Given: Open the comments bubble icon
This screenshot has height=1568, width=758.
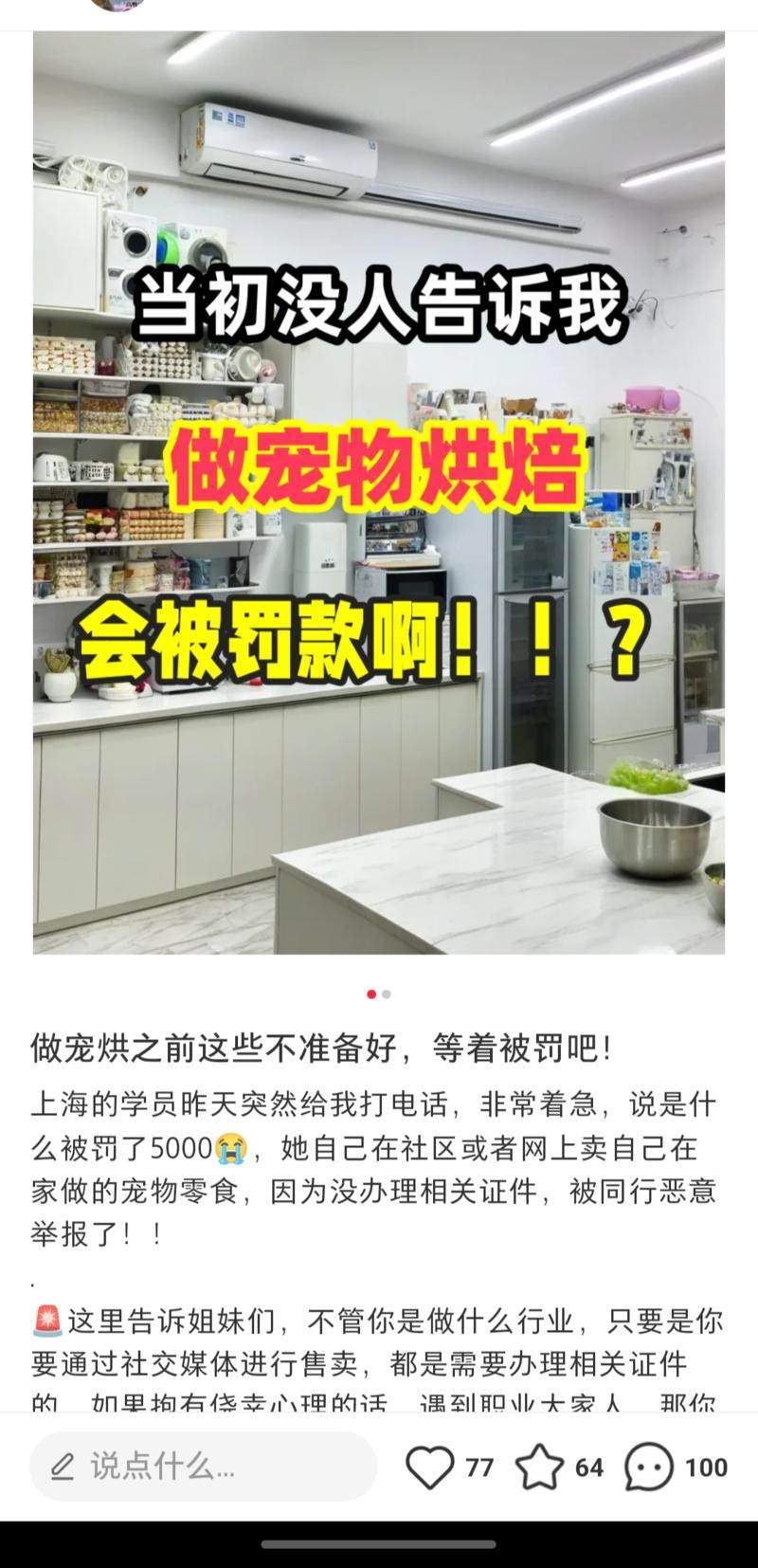Looking at the screenshot, I should pyautogui.click(x=649, y=1468).
